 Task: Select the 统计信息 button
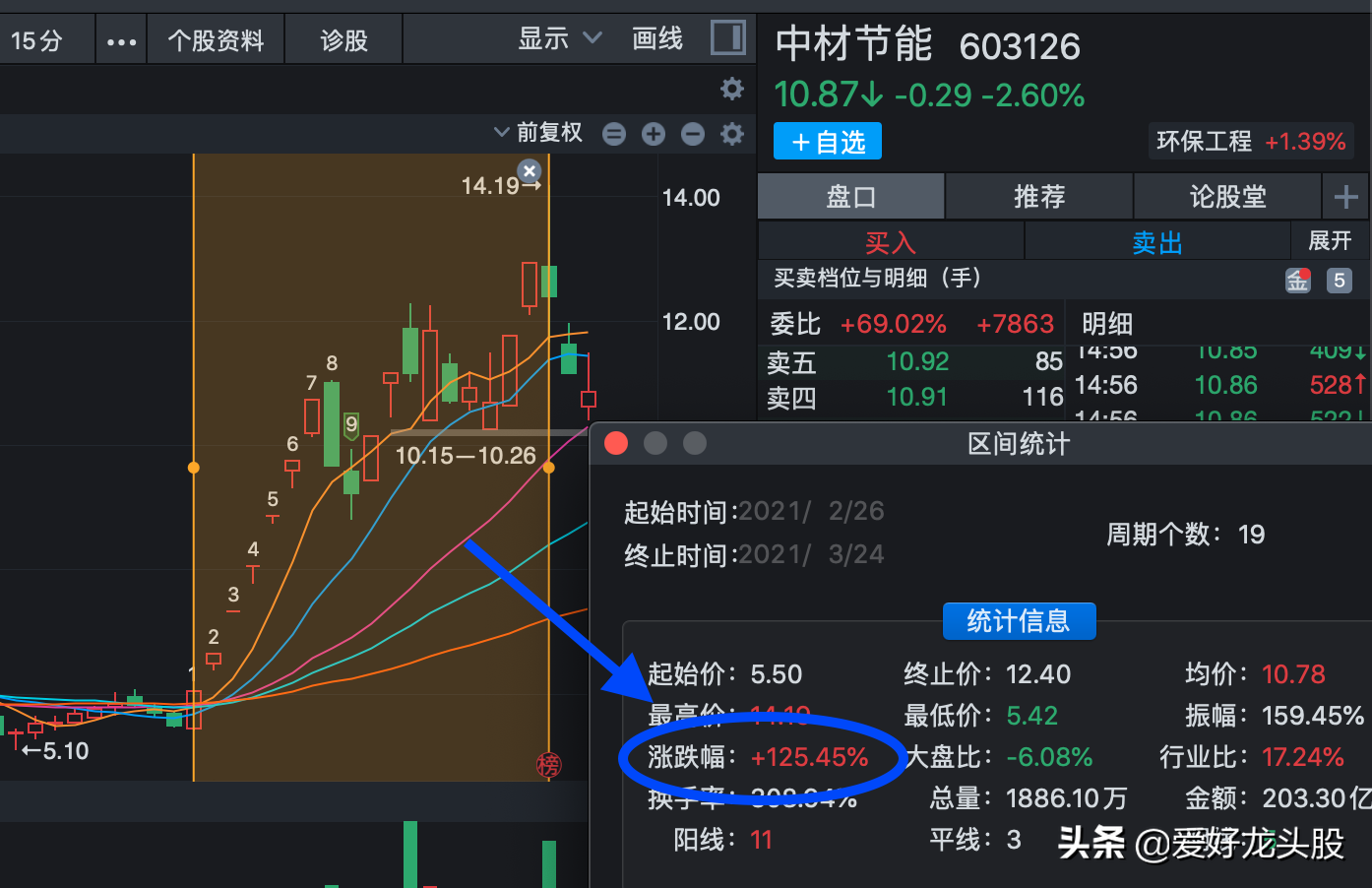[1019, 621]
